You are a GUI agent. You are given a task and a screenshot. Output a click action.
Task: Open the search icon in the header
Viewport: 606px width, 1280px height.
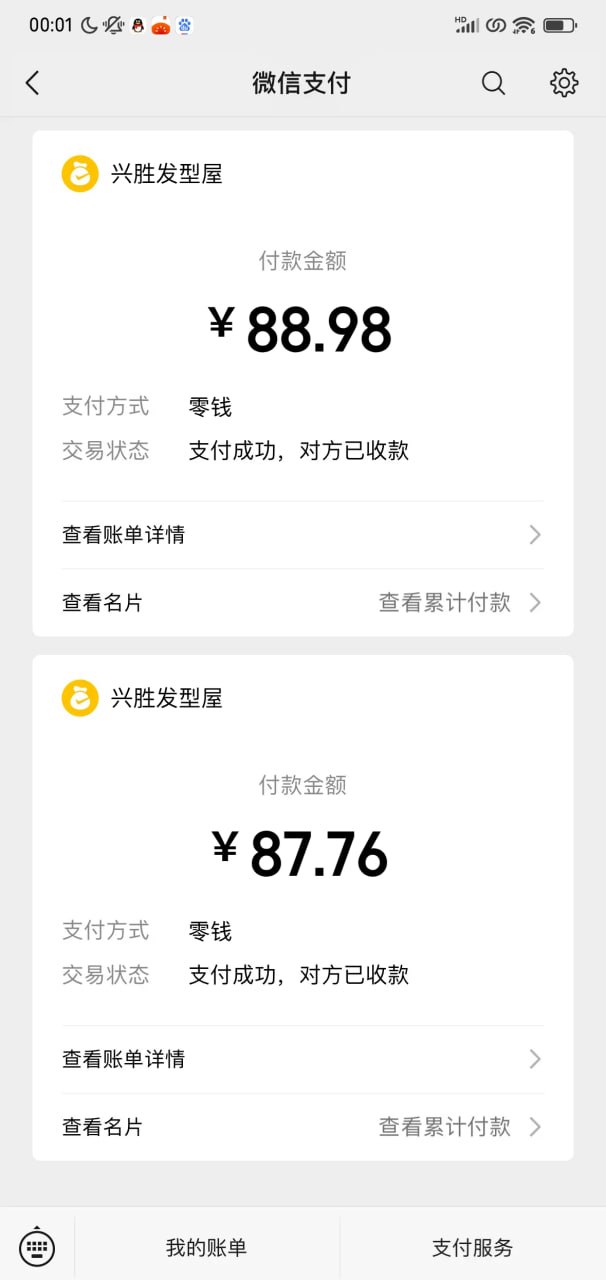coord(493,83)
